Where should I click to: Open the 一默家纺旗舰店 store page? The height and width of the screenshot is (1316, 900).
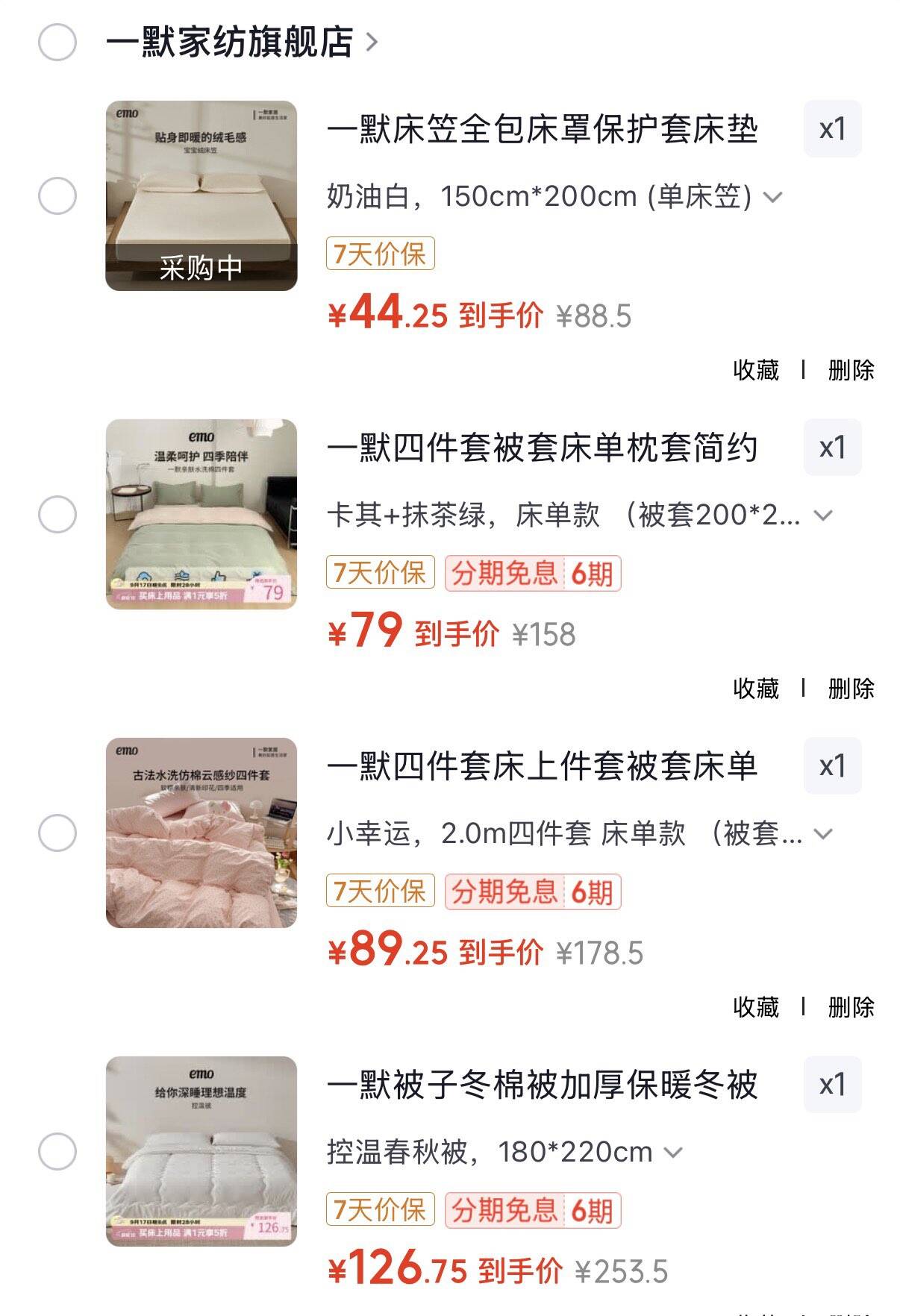pyautogui.click(x=242, y=42)
